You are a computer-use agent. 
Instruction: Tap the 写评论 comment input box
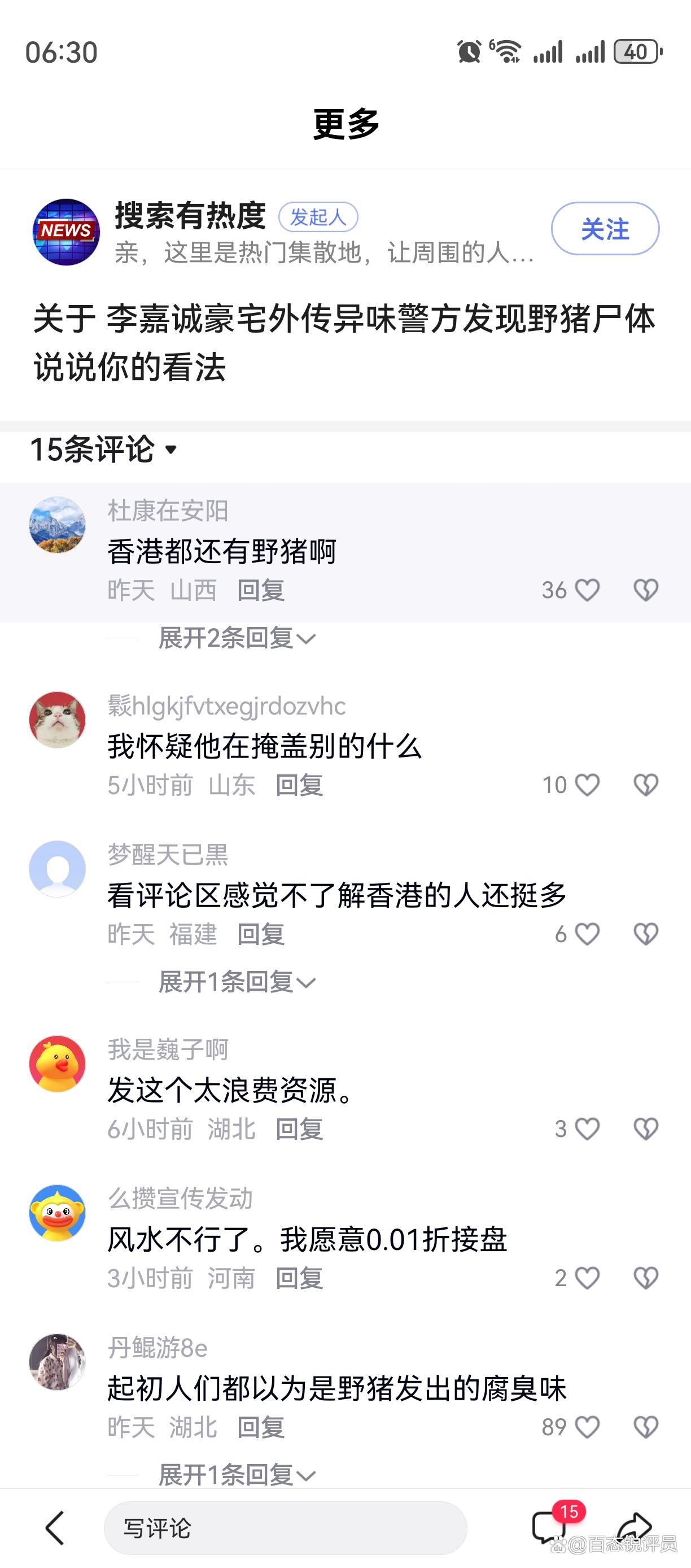(x=285, y=1528)
